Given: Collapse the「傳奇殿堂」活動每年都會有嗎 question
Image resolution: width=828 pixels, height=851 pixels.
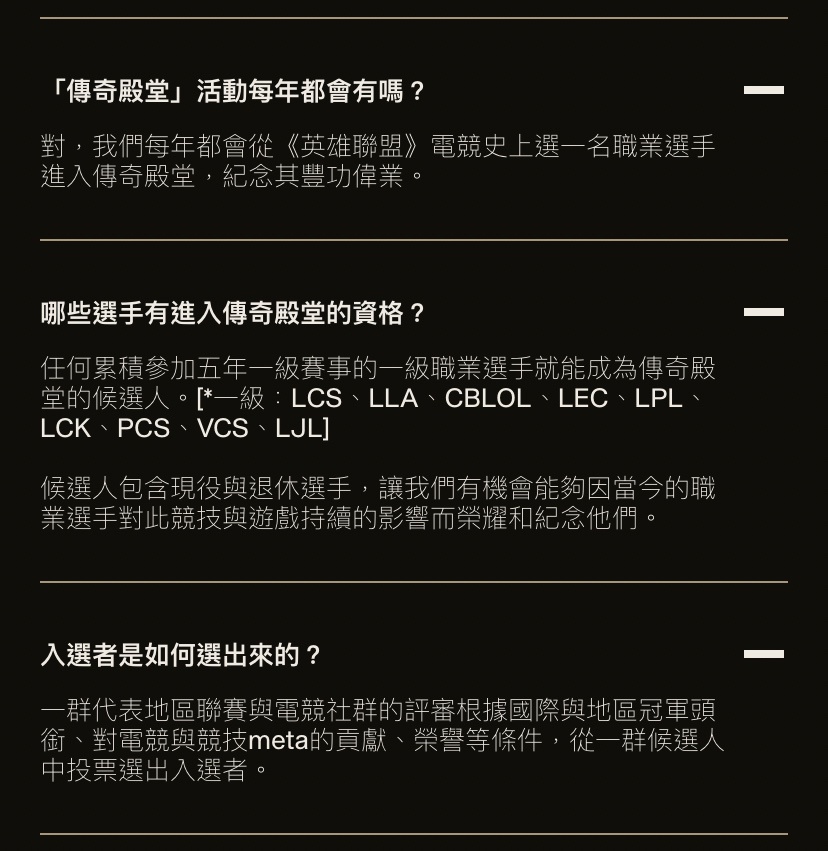Looking at the screenshot, I should coord(763,90).
